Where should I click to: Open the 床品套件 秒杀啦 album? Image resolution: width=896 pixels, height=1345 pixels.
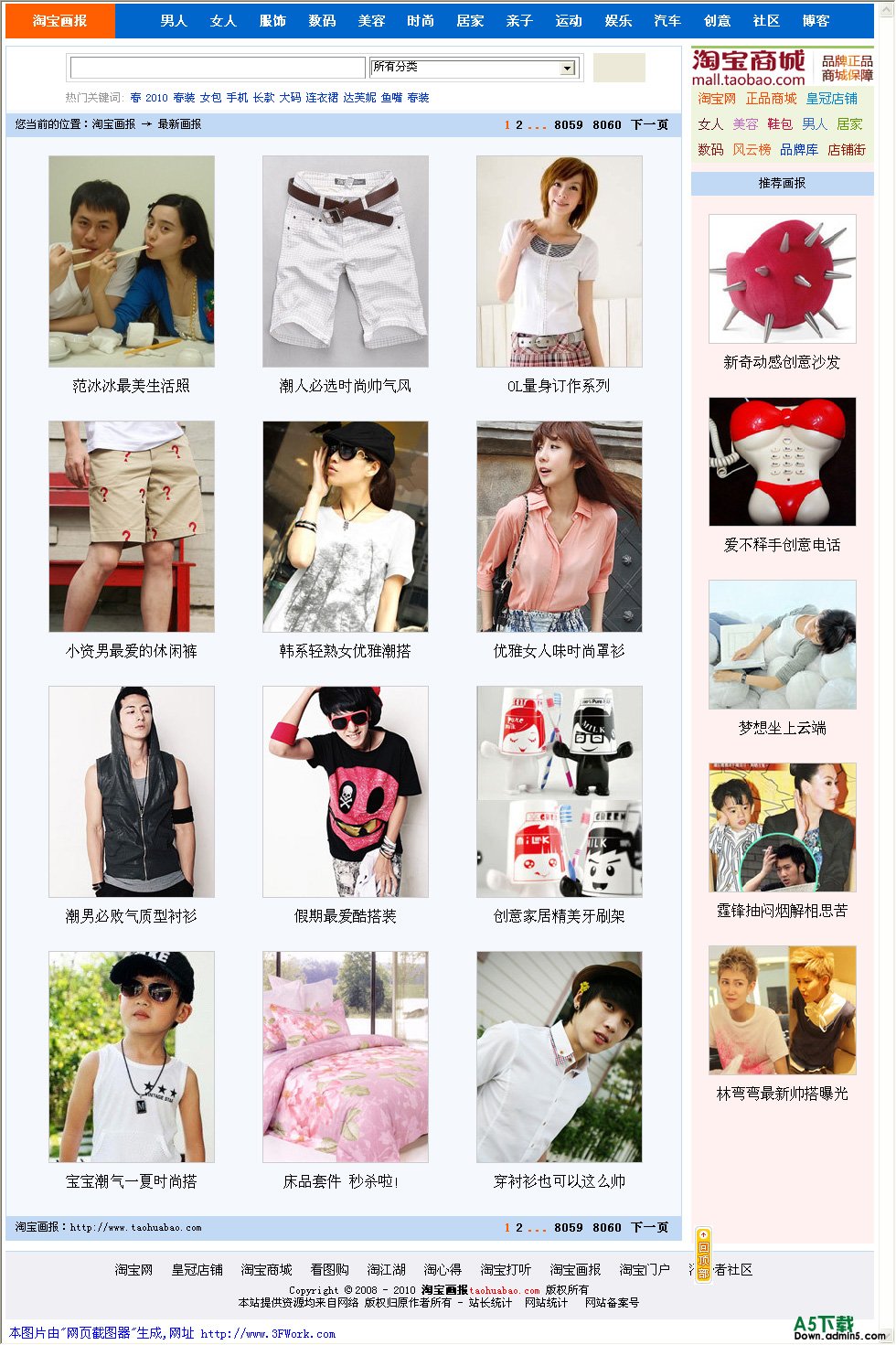coord(346,1057)
